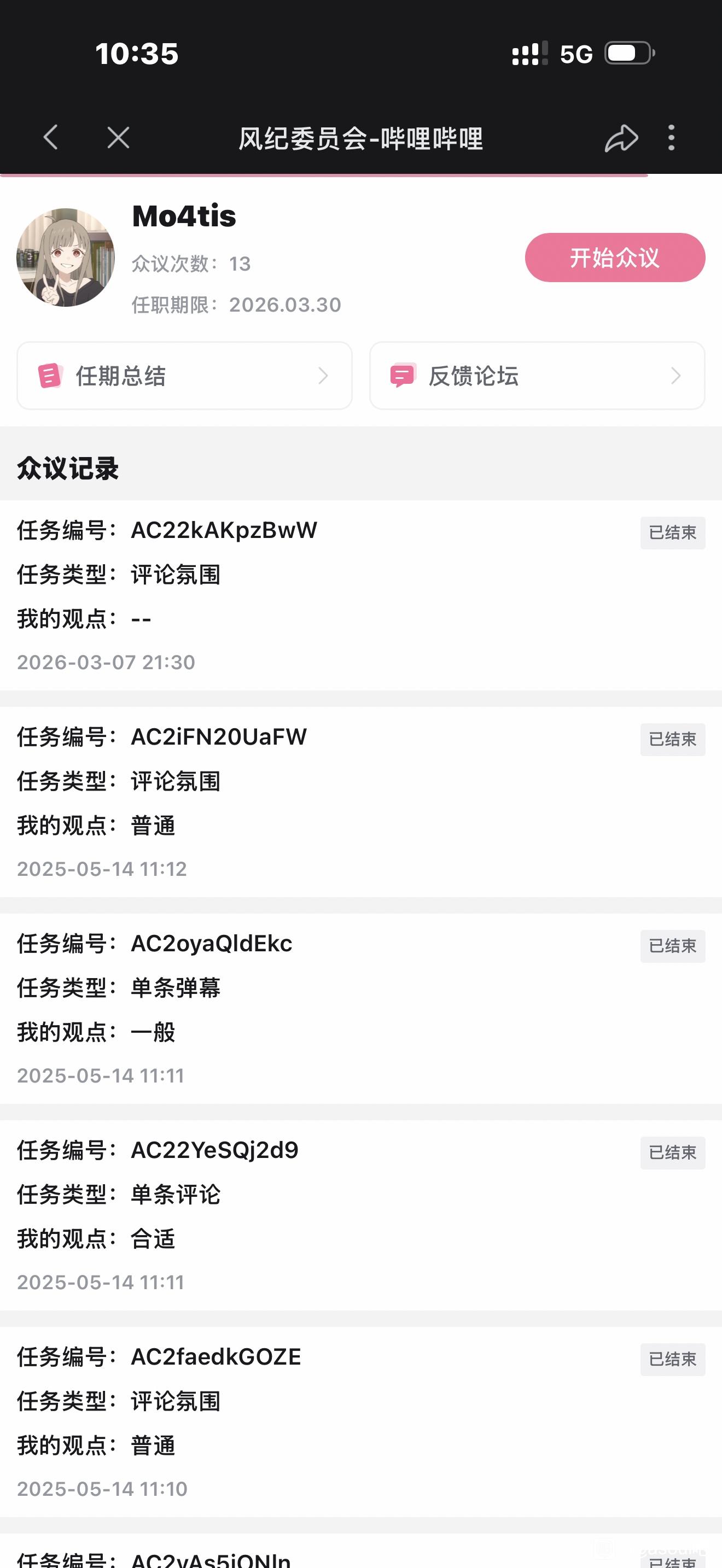
Task: Open case record AC22kAKpzBwW
Action: 360,595
